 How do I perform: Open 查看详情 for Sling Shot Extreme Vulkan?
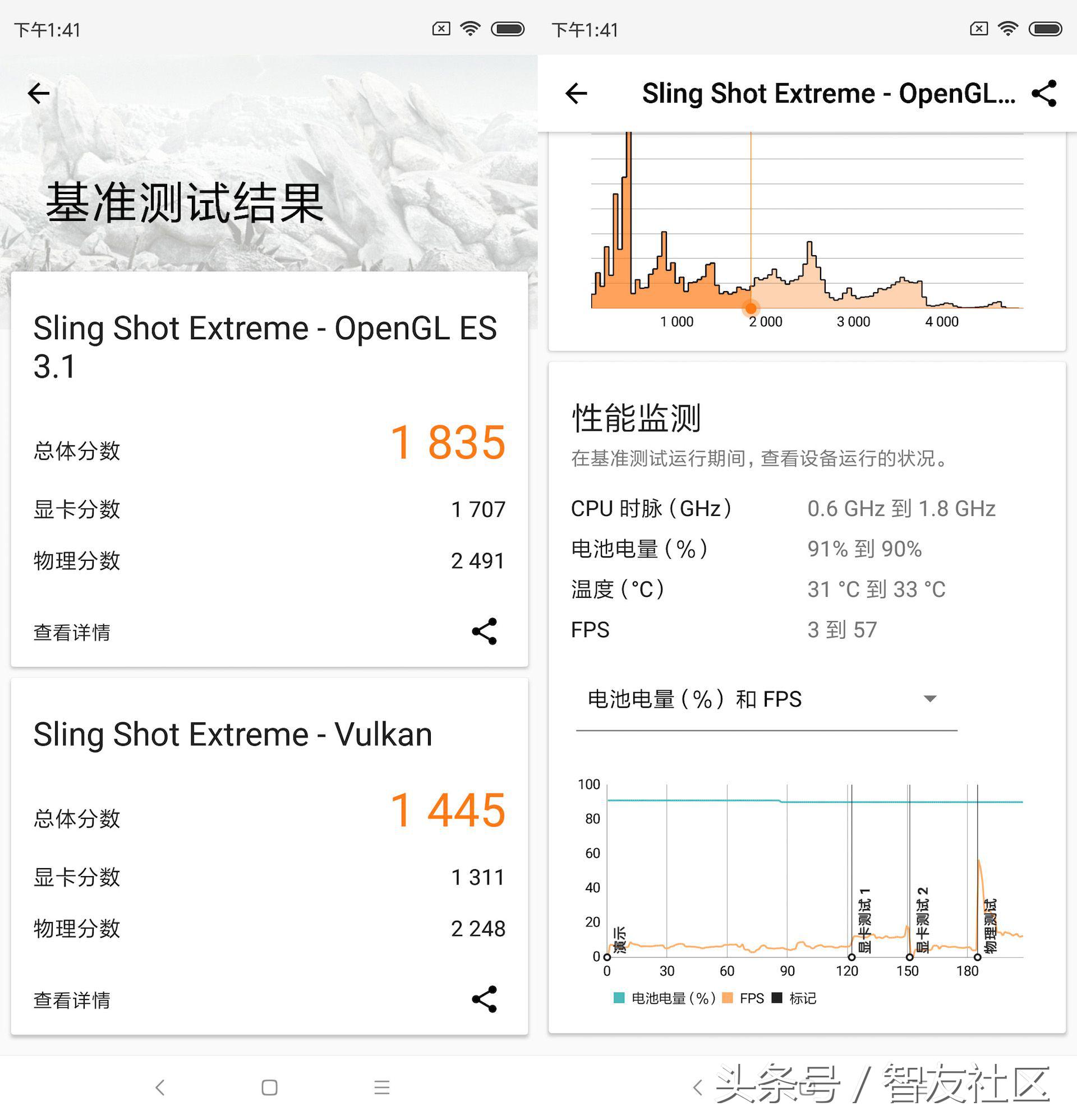coord(71,1001)
